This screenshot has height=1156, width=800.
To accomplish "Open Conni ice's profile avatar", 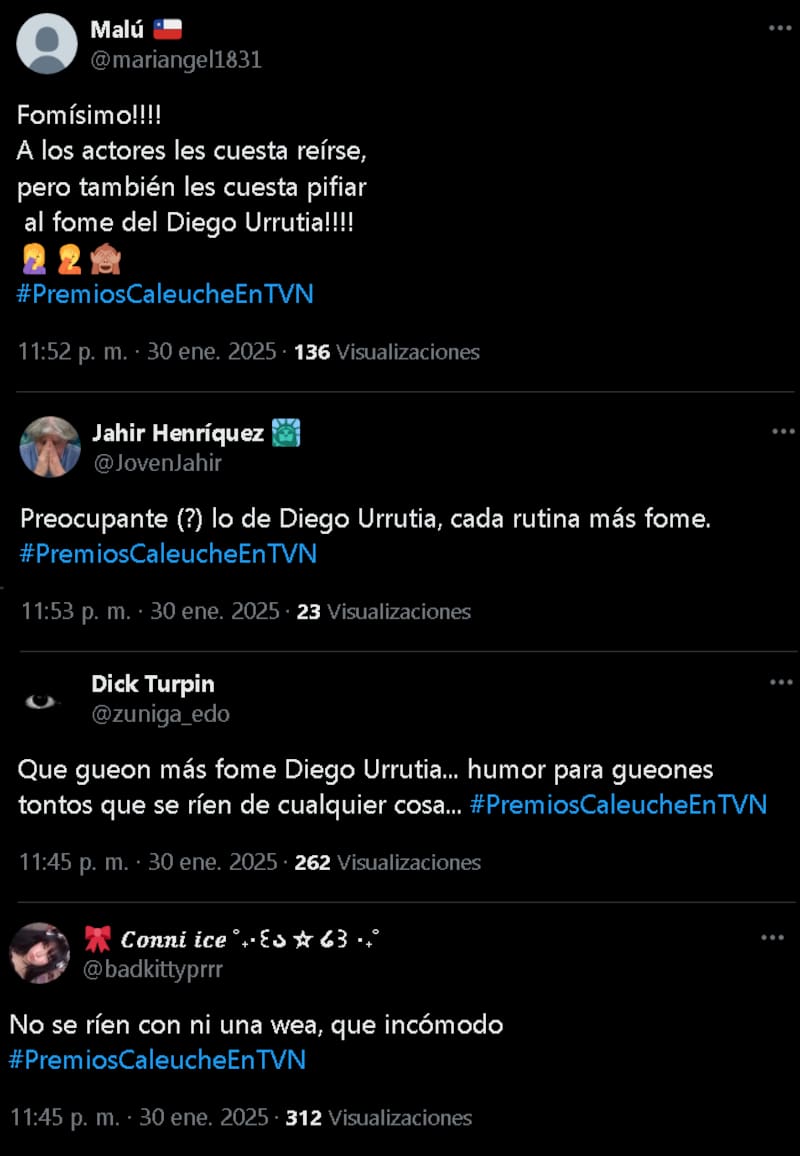I will [x=40, y=950].
